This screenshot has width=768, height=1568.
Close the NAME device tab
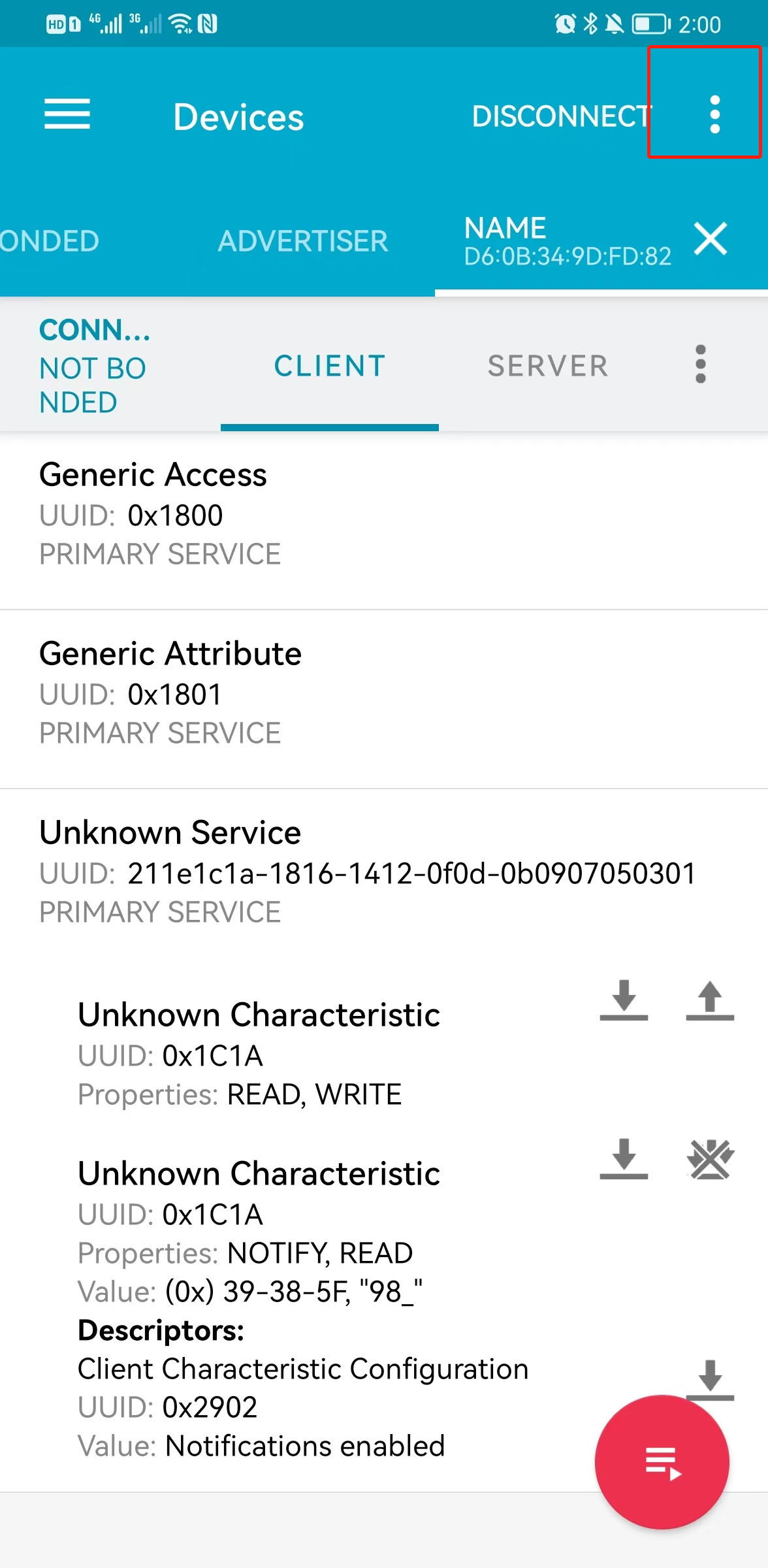tap(711, 238)
